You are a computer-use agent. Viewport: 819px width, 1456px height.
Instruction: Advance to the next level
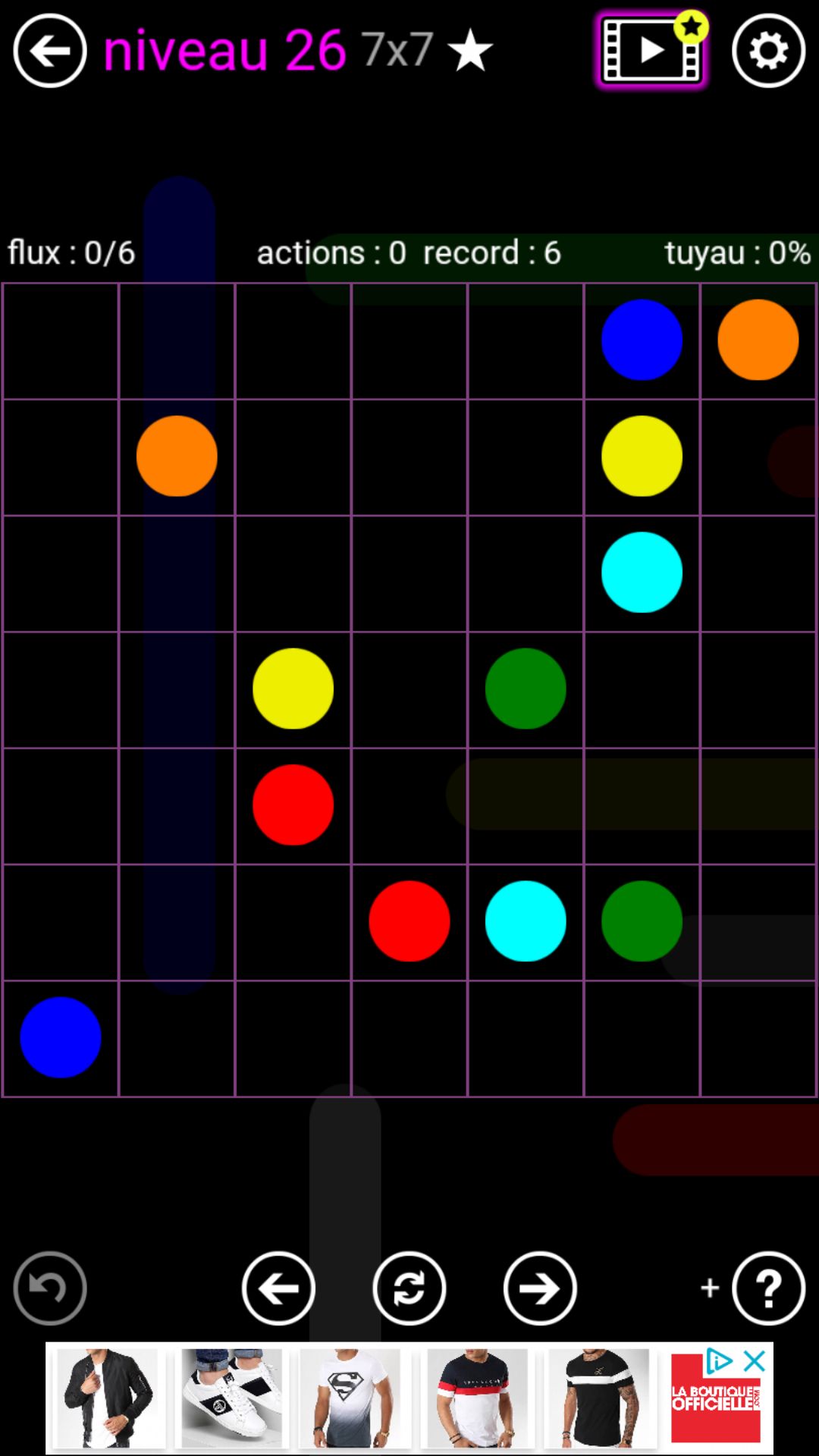click(x=540, y=1288)
